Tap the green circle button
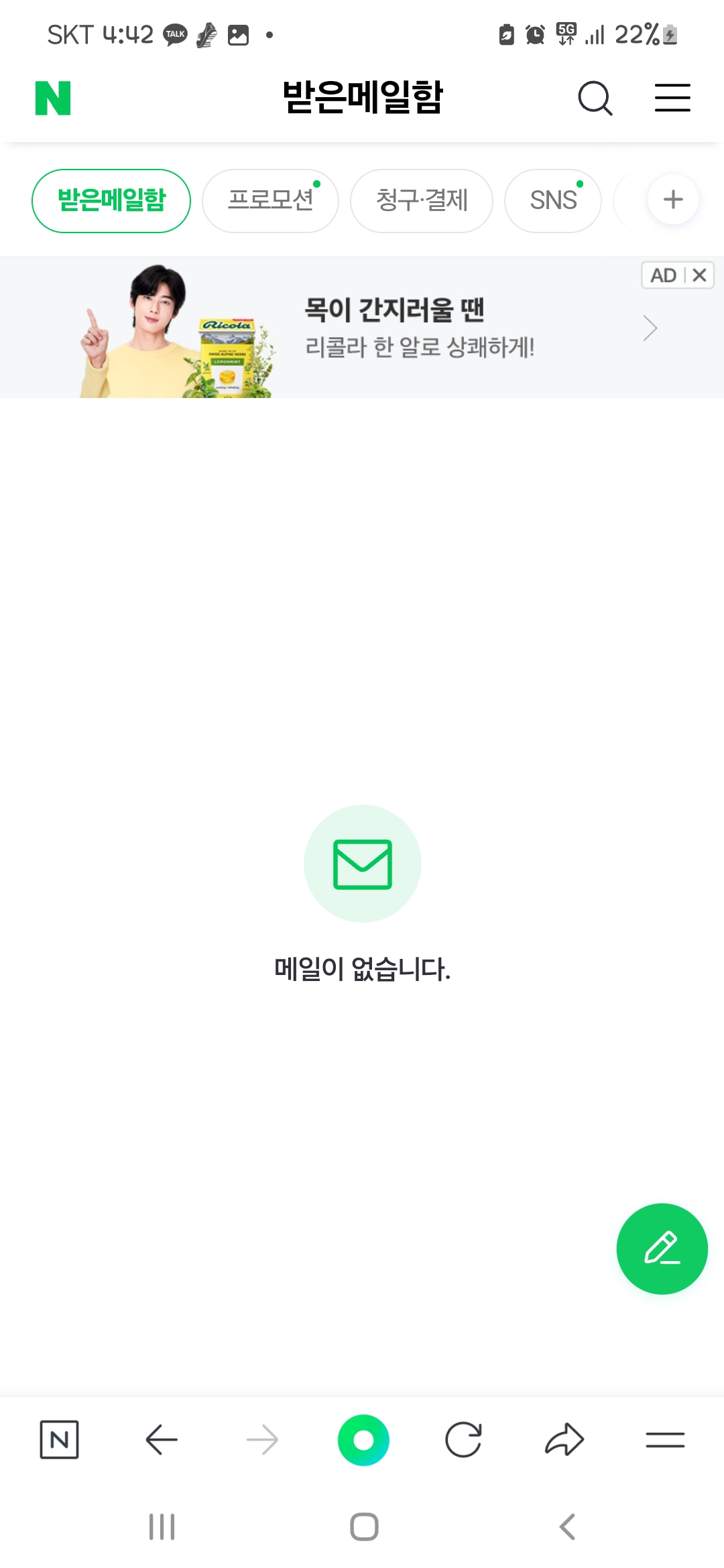This screenshot has width=724, height=1568. point(363,1440)
